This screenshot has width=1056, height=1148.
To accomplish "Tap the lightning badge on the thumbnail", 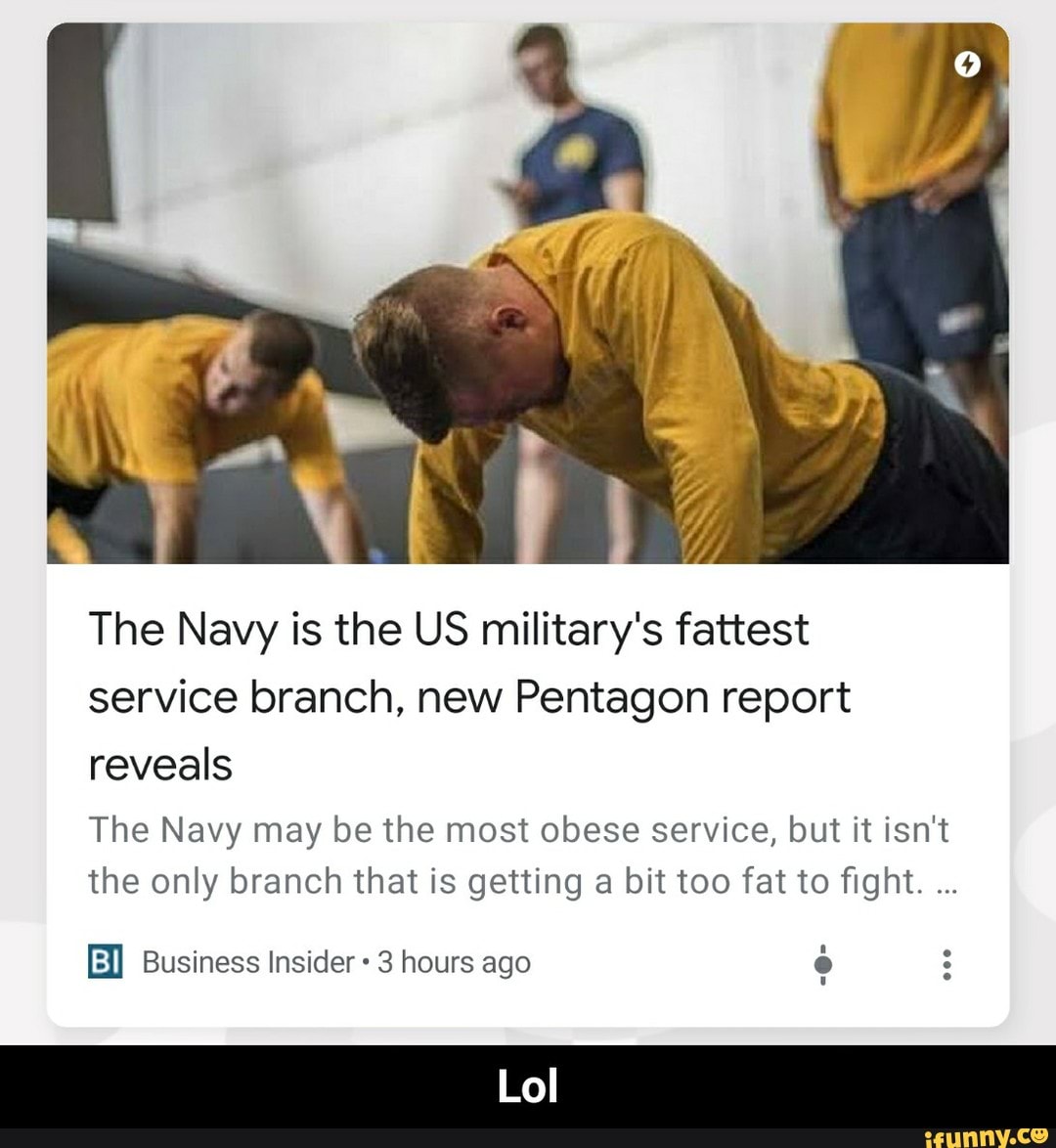I will (x=966, y=63).
